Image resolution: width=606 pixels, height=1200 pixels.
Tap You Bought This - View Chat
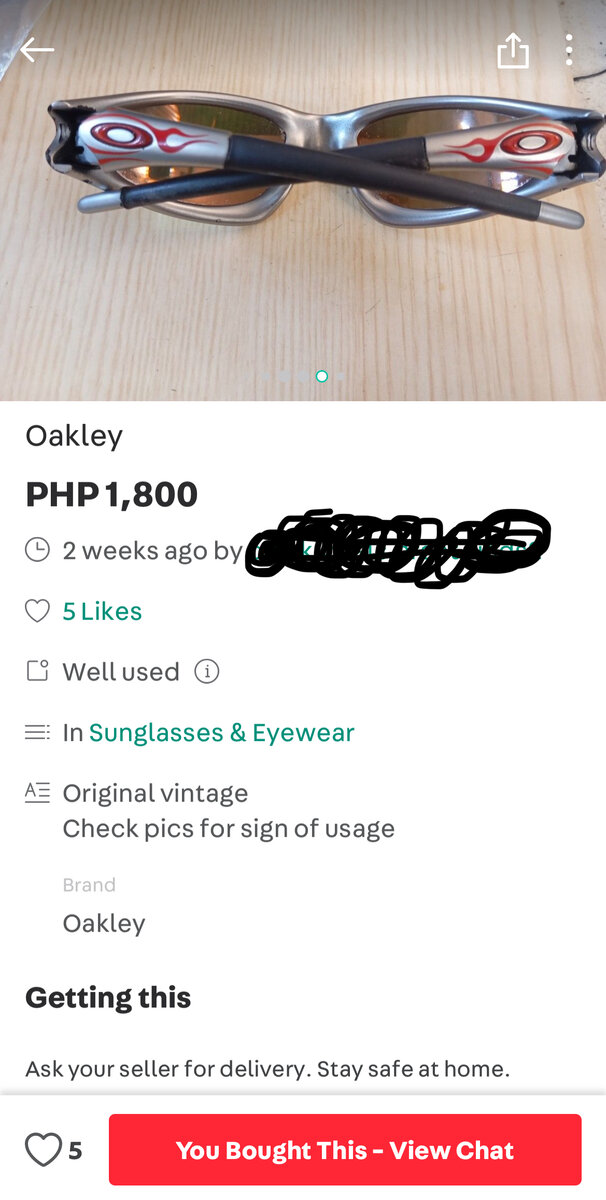coord(345,1150)
